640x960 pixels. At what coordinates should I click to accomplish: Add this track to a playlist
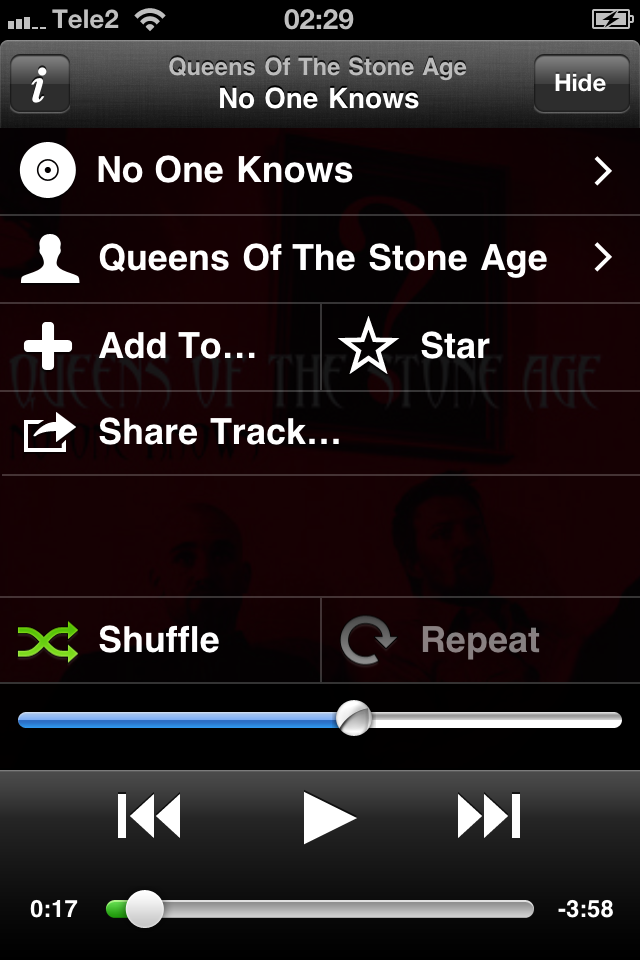160,346
